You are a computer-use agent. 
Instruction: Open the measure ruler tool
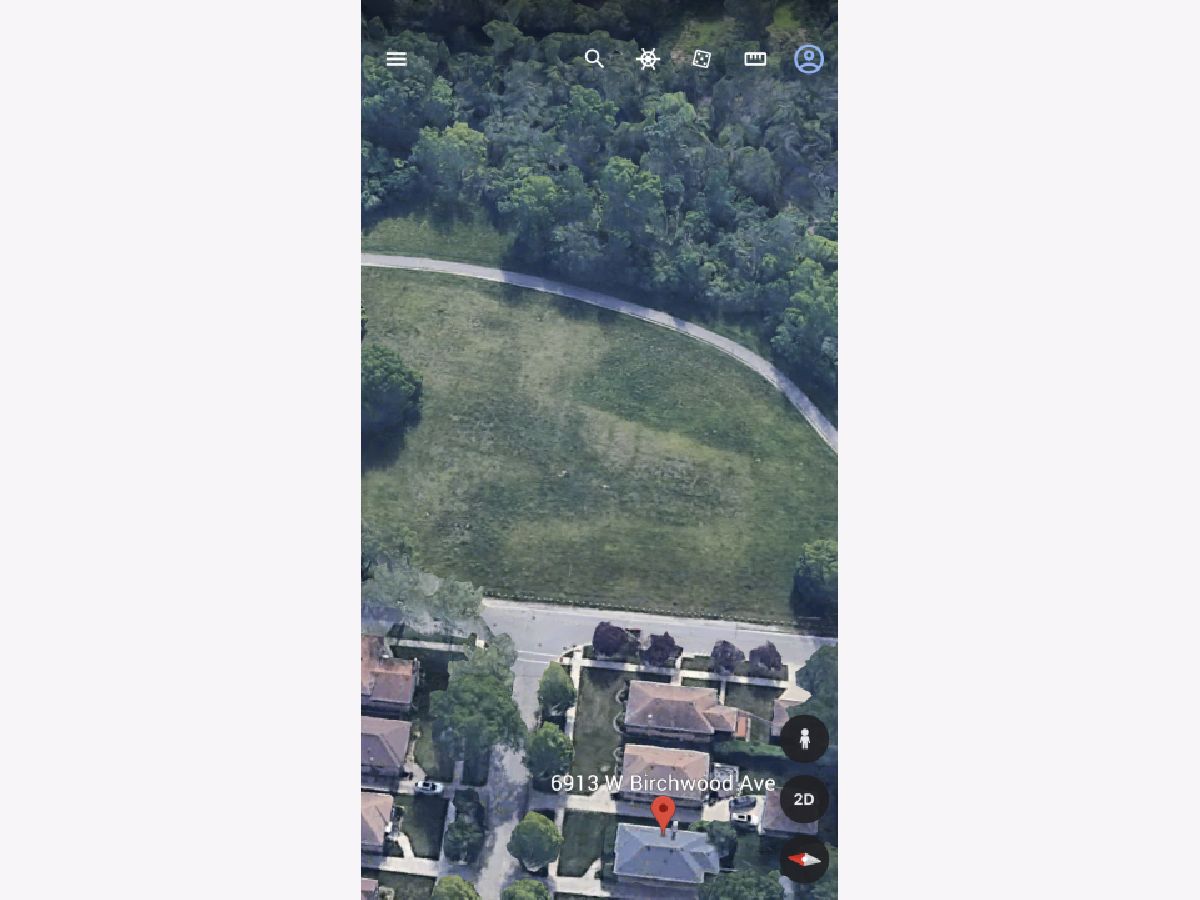click(x=755, y=59)
